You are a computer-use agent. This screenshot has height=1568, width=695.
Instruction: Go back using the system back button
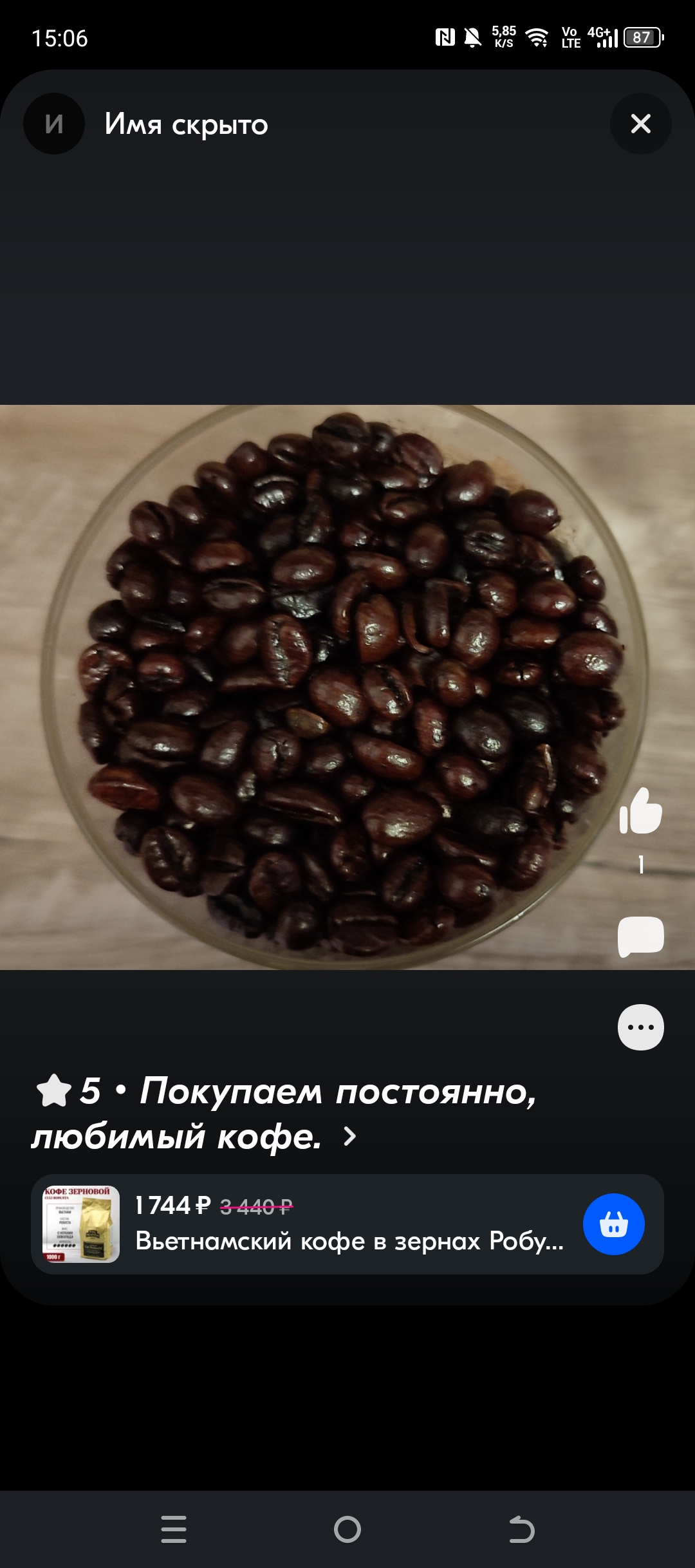point(521,1529)
